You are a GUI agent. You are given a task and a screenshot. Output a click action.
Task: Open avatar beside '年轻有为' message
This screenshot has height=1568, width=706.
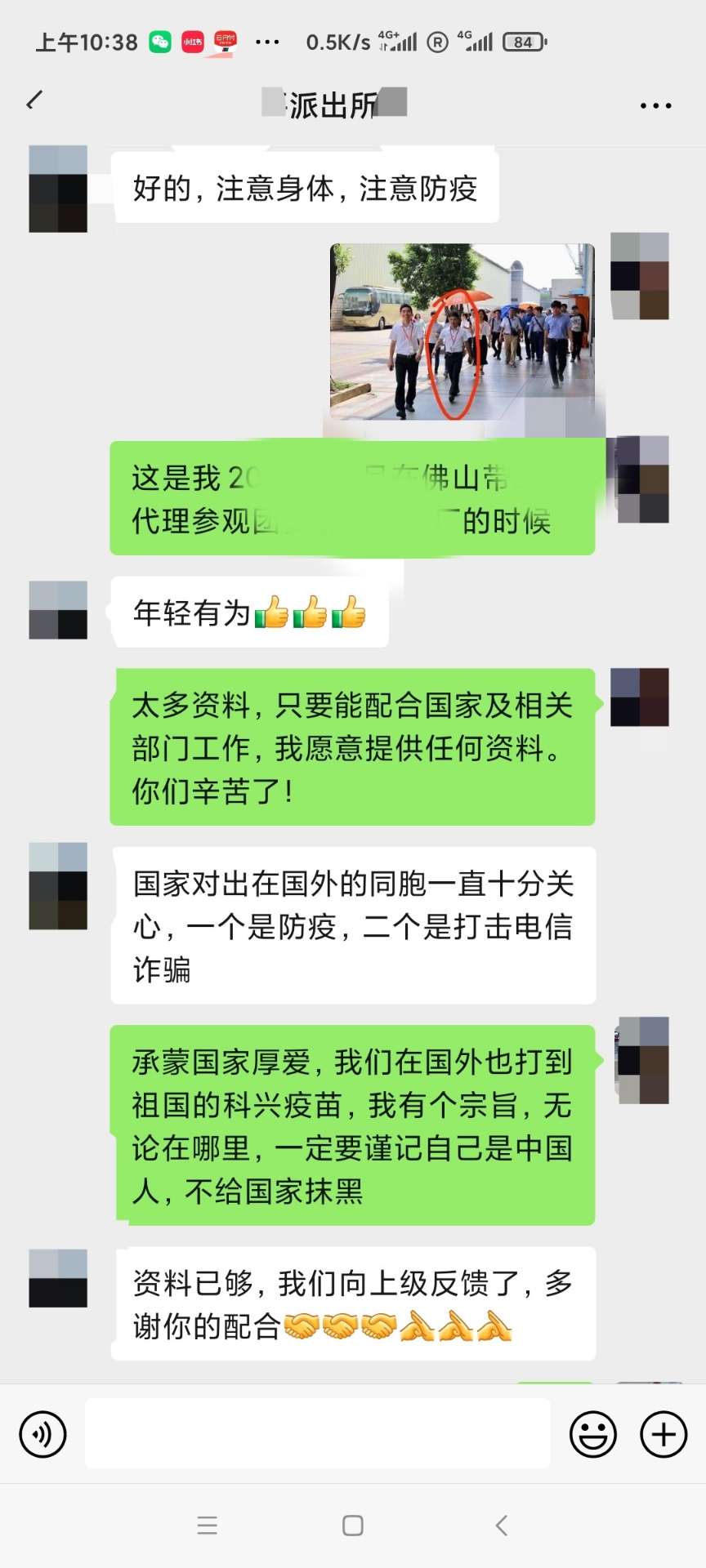[x=58, y=610]
